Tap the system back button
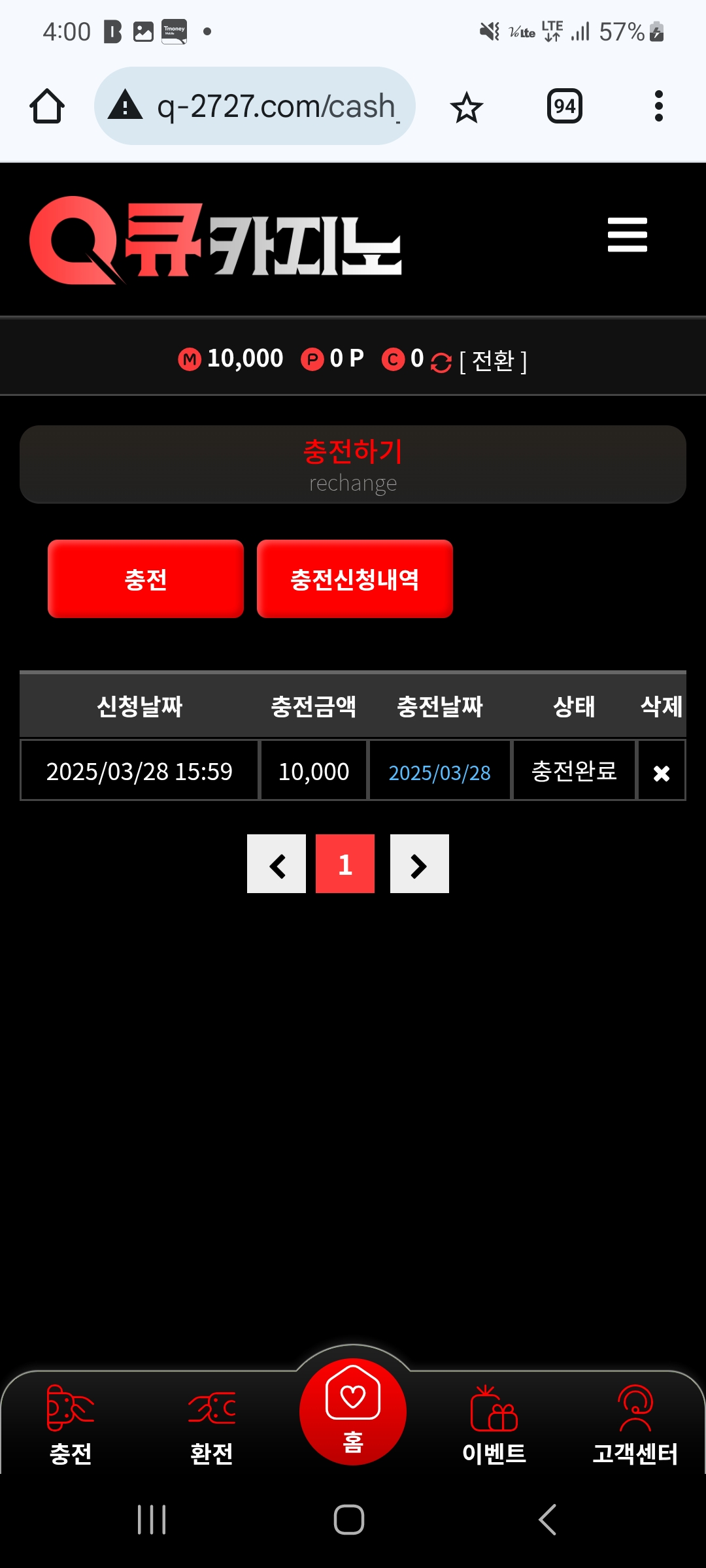 point(548,1520)
